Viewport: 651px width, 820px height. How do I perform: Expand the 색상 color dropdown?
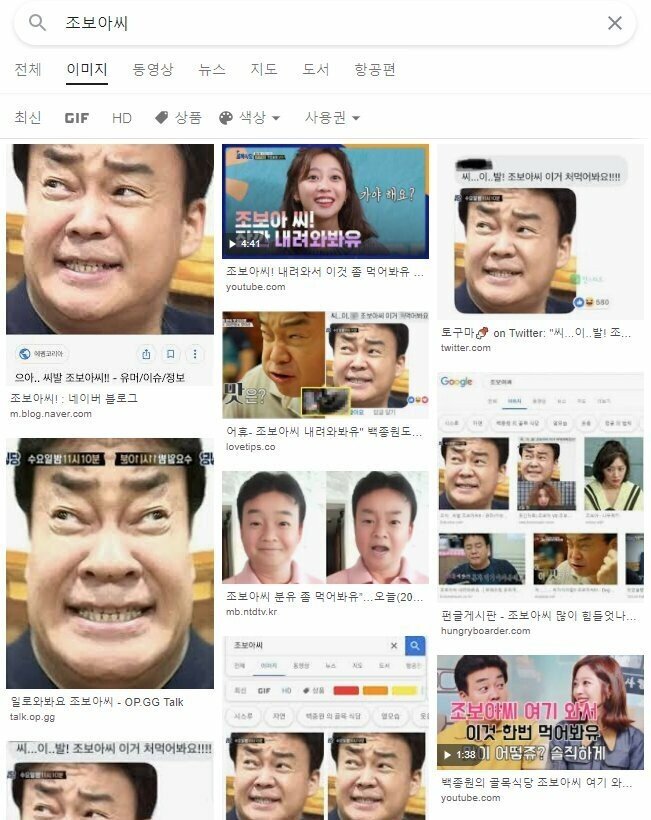250,118
